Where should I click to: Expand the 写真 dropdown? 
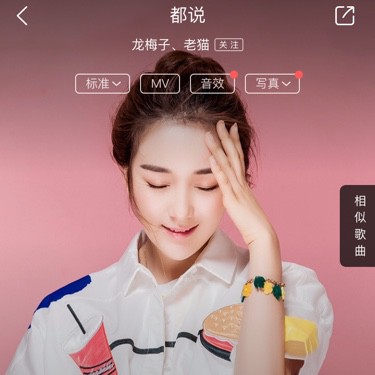tap(272, 83)
